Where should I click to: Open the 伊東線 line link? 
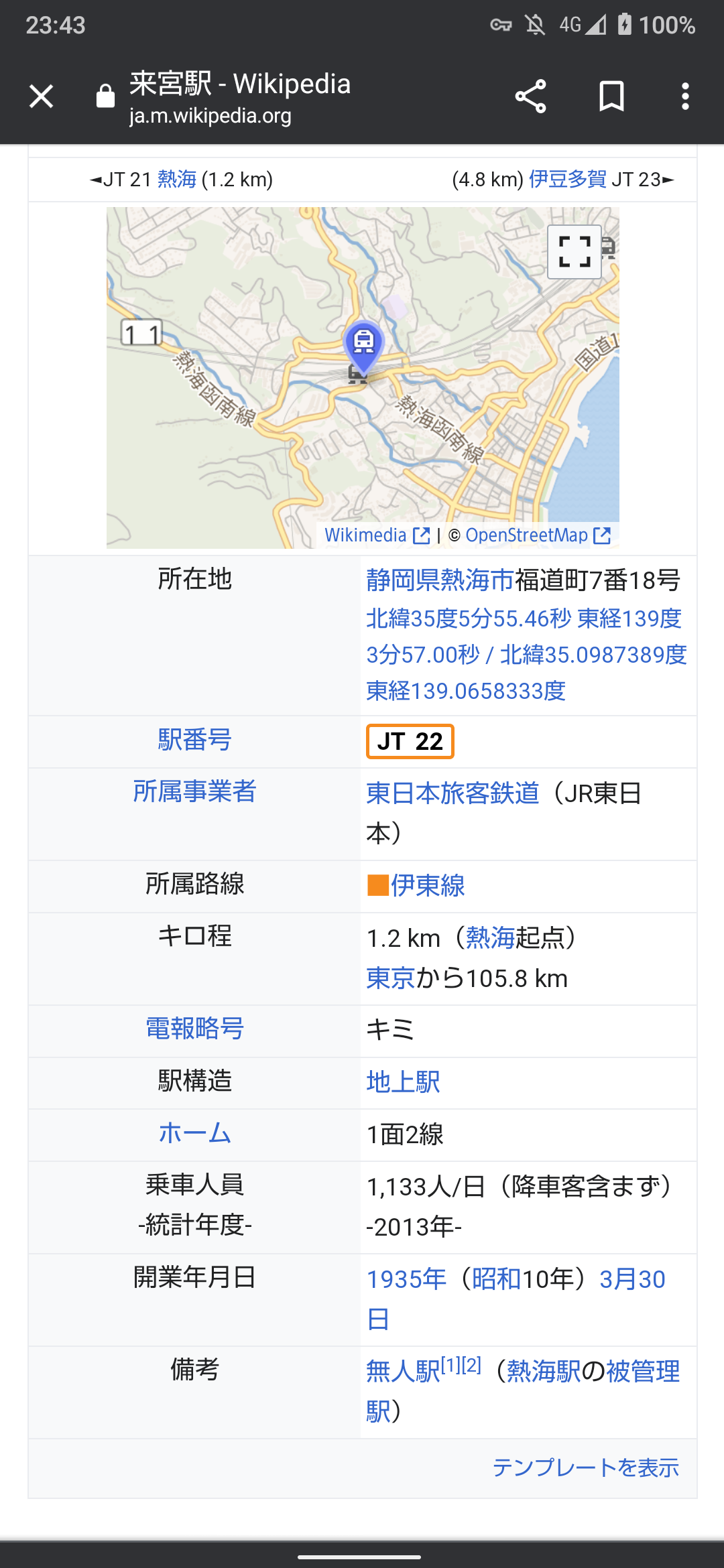(427, 886)
